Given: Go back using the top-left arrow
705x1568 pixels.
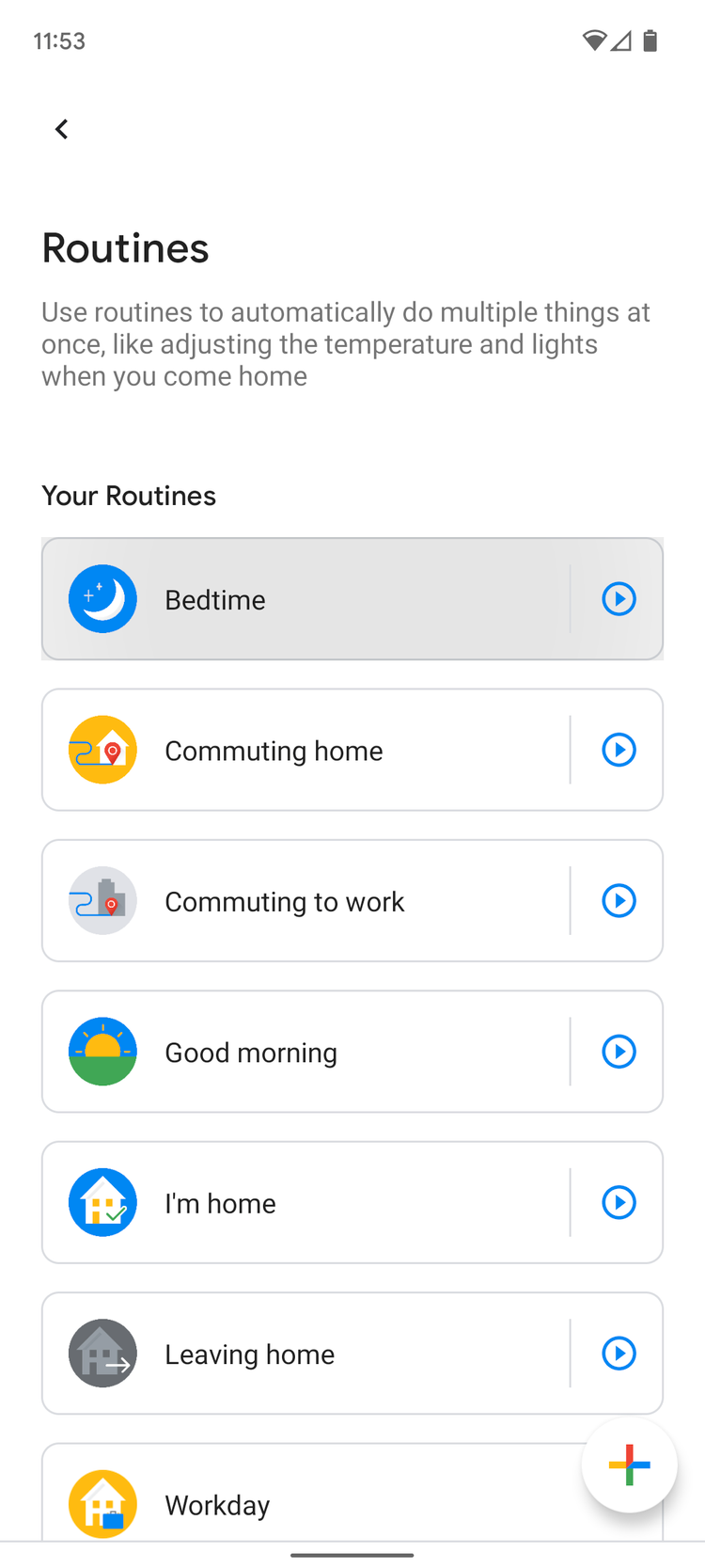Looking at the screenshot, I should point(62,129).
